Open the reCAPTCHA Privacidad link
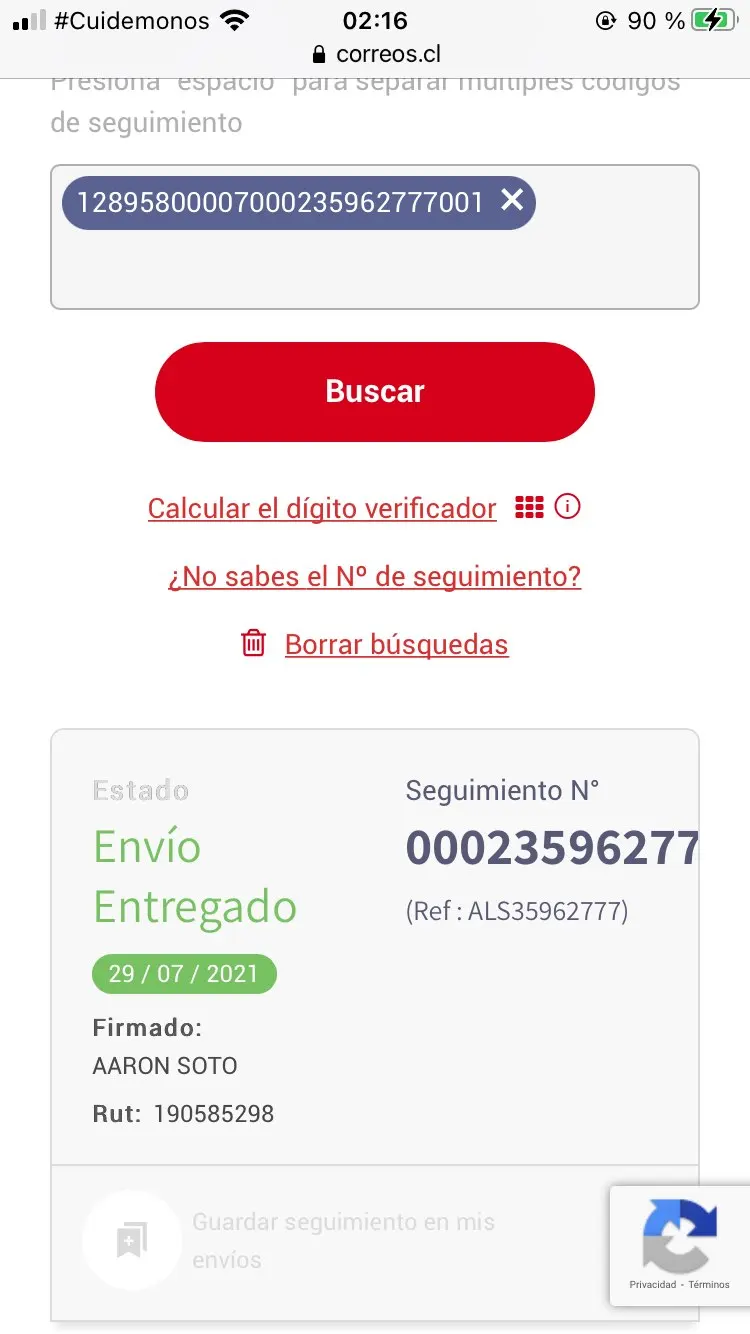 [652, 1285]
